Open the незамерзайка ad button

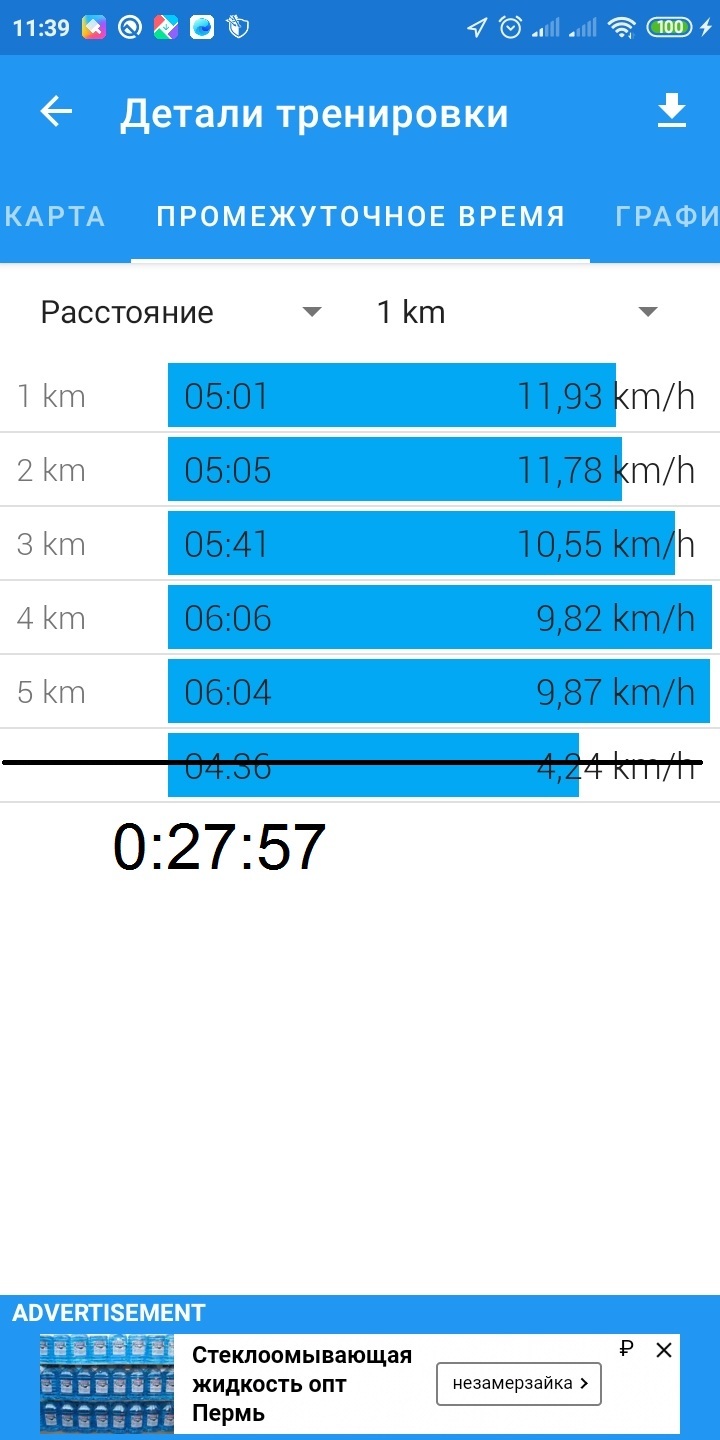click(x=518, y=1384)
